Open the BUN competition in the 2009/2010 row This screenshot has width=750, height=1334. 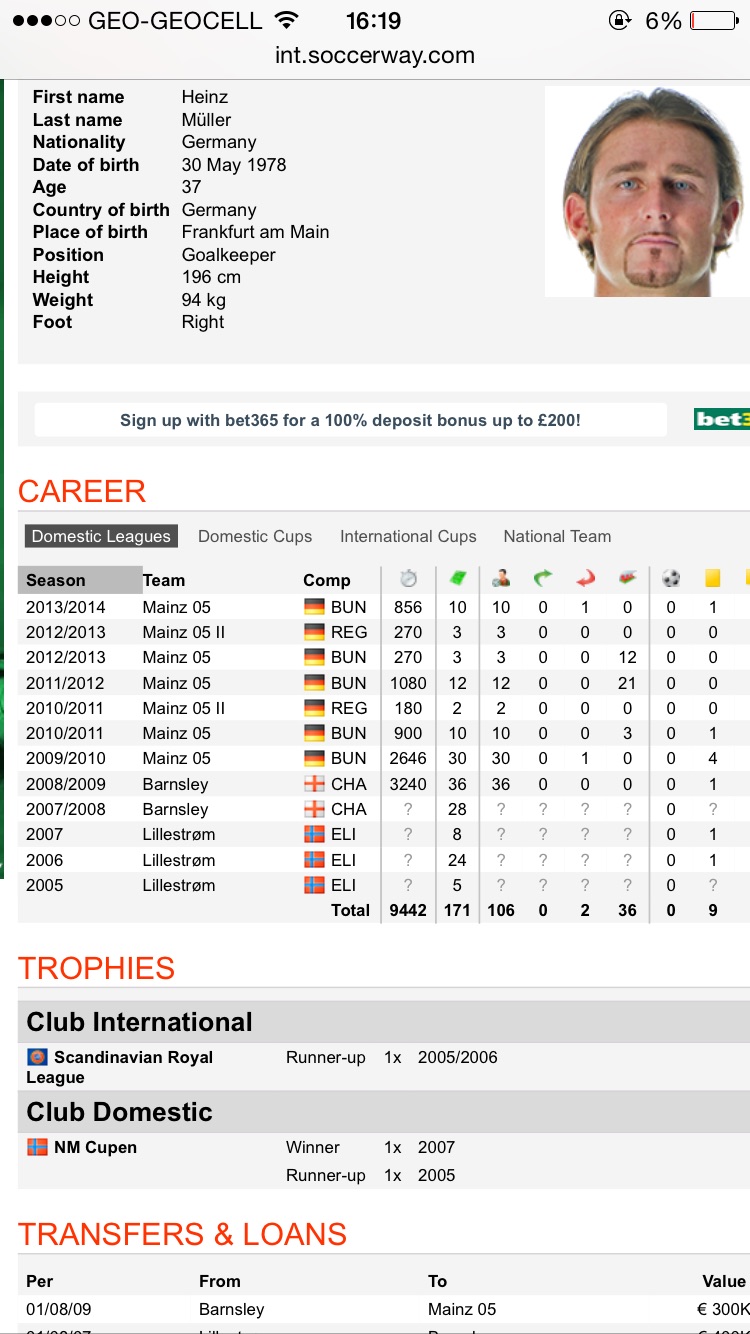coord(348,758)
